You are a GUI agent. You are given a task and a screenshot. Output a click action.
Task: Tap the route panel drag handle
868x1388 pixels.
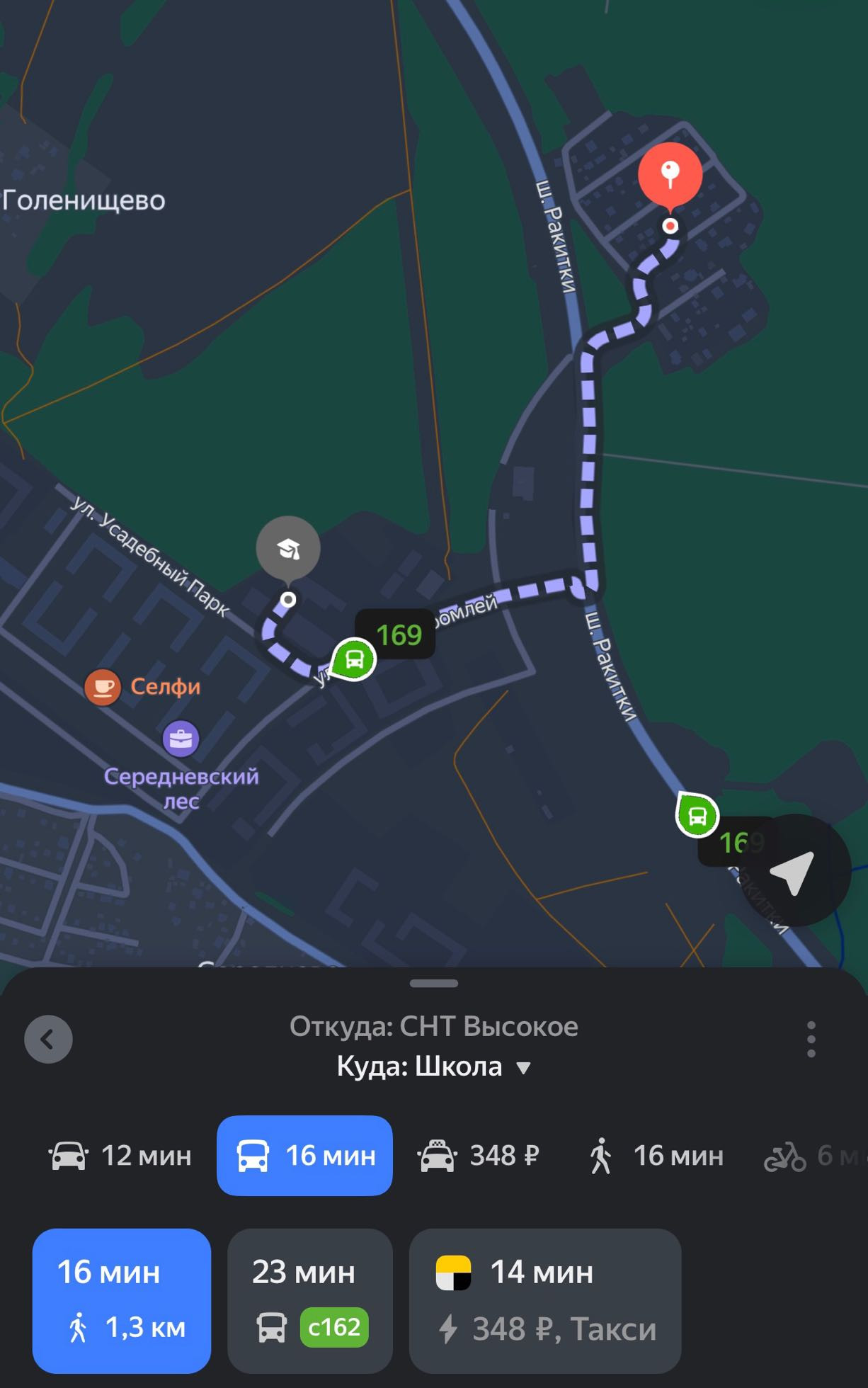point(434,983)
